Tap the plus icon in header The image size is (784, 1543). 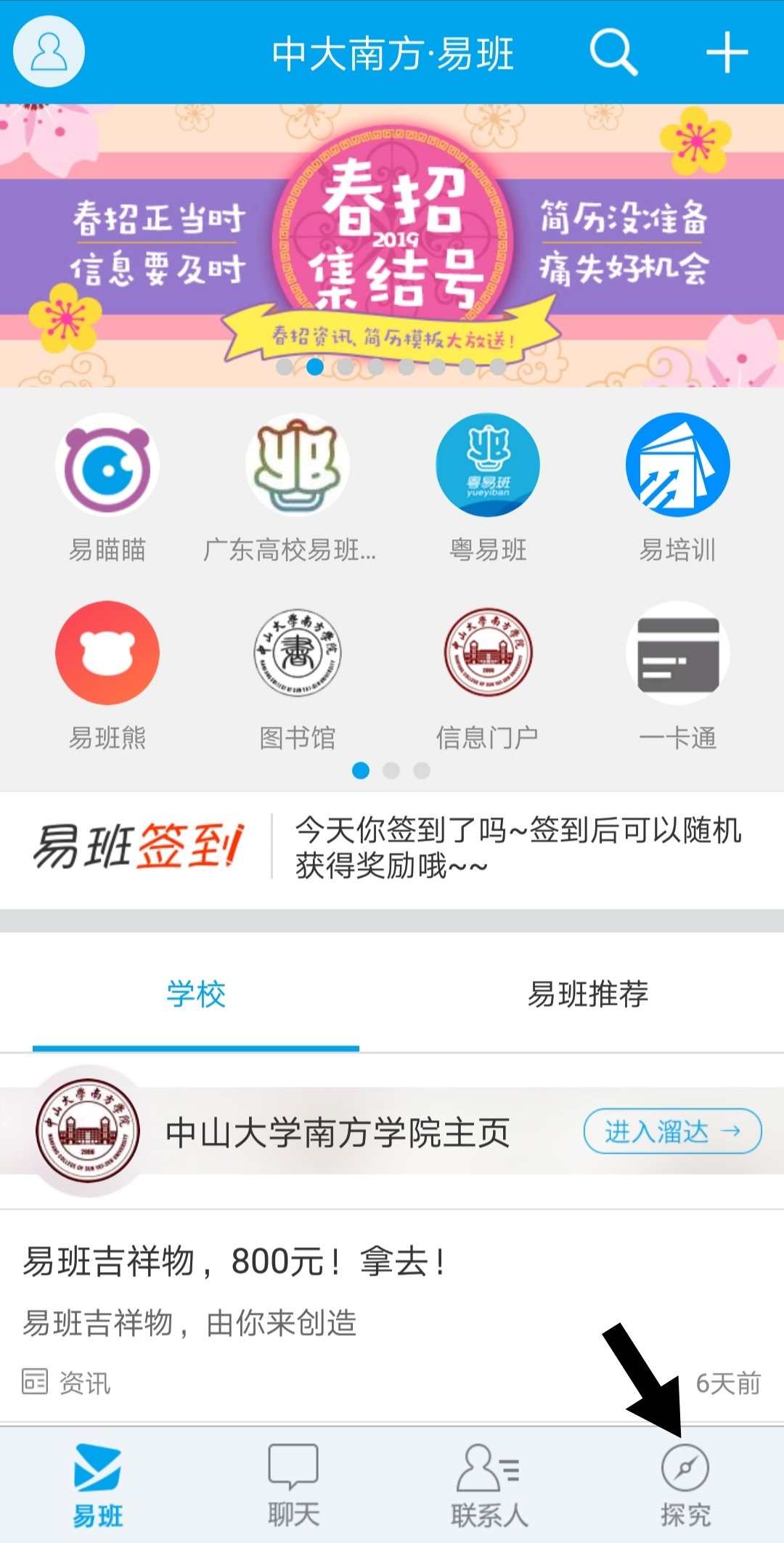pyautogui.click(x=727, y=52)
